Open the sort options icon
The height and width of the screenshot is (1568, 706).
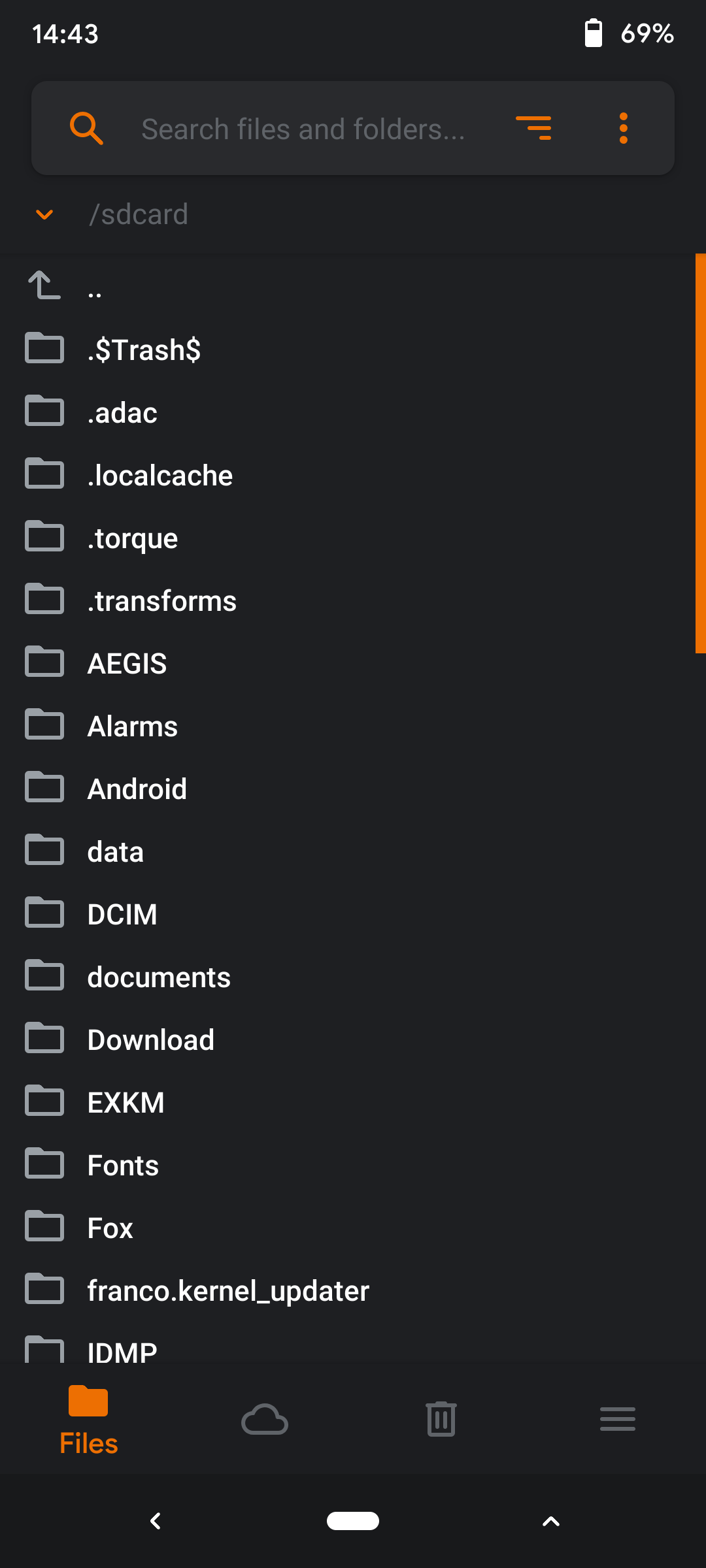pos(533,128)
